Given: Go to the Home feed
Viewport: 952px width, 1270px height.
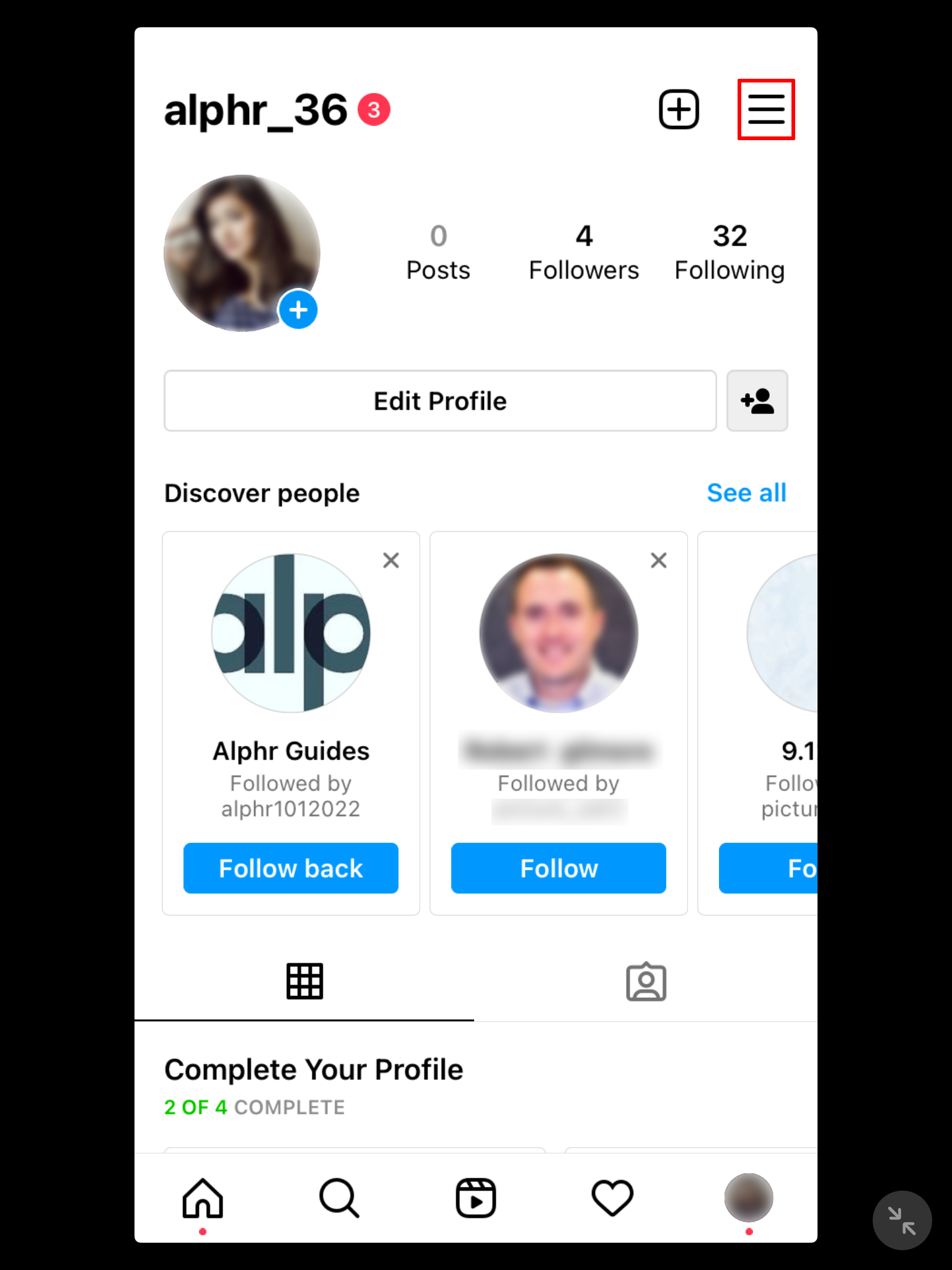Looking at the screenshot, I should pyautogui.click(x=203, y=1198).
